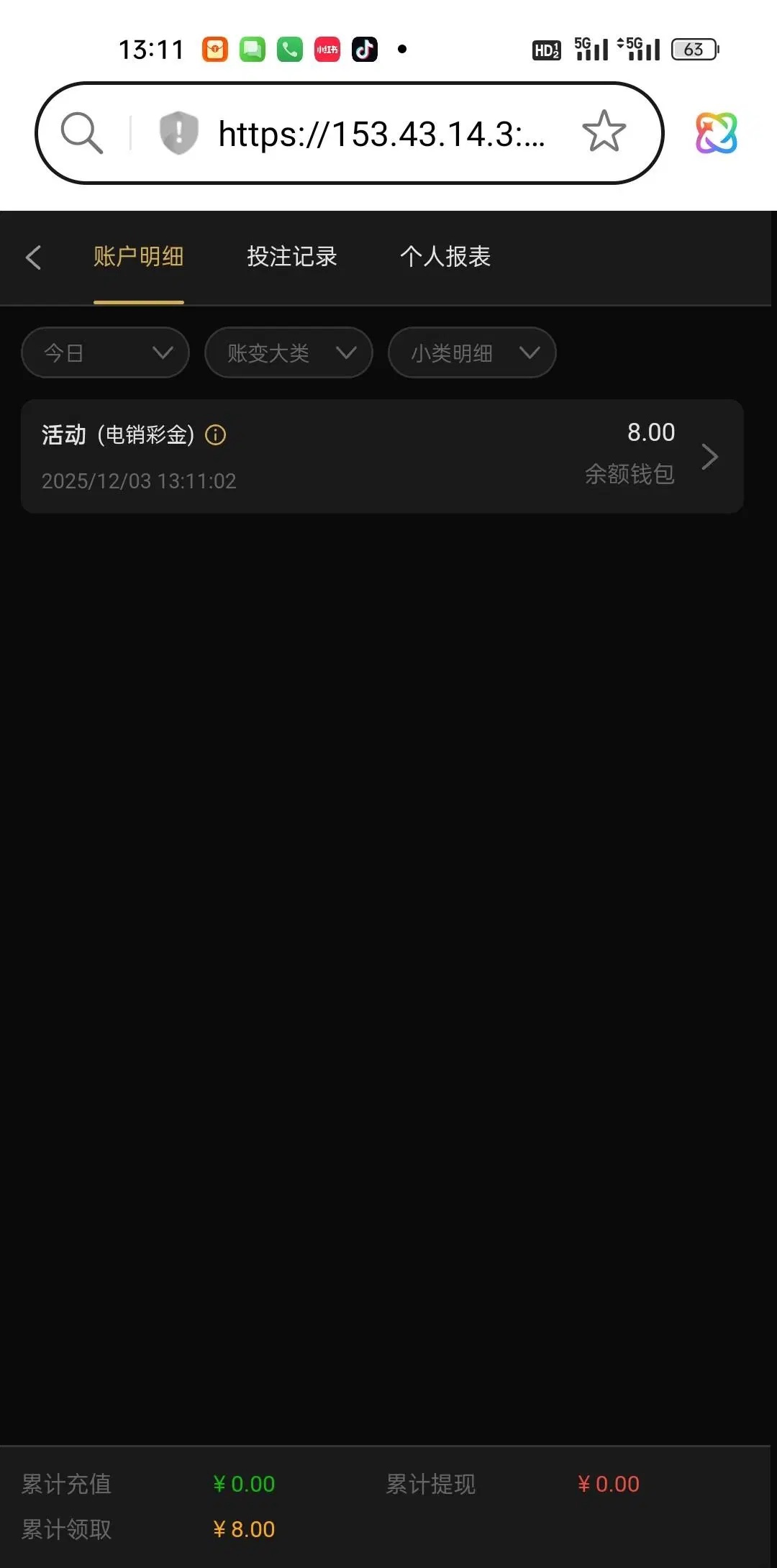Select the 账户明细 tab

pos(138,257)
